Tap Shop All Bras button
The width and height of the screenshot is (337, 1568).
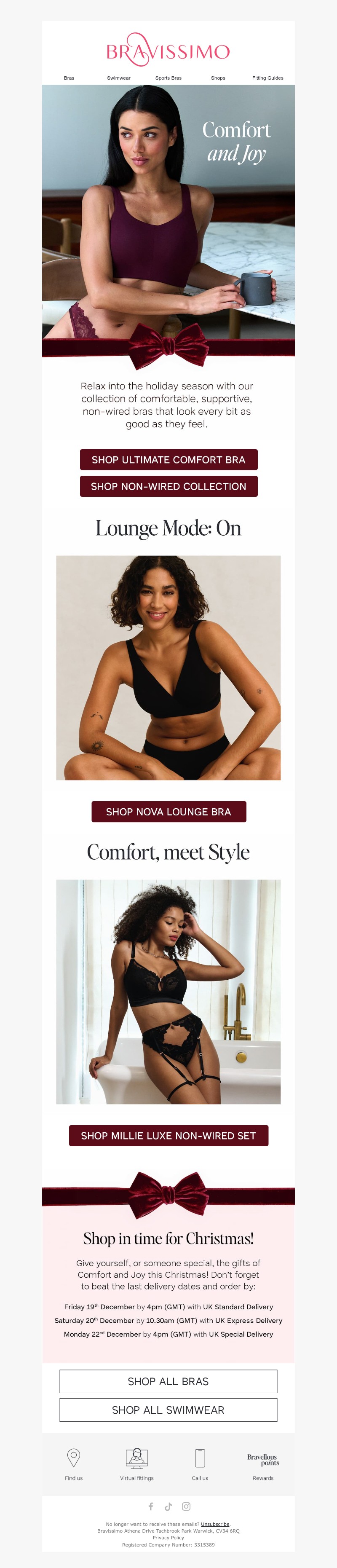click(168, 1381)
